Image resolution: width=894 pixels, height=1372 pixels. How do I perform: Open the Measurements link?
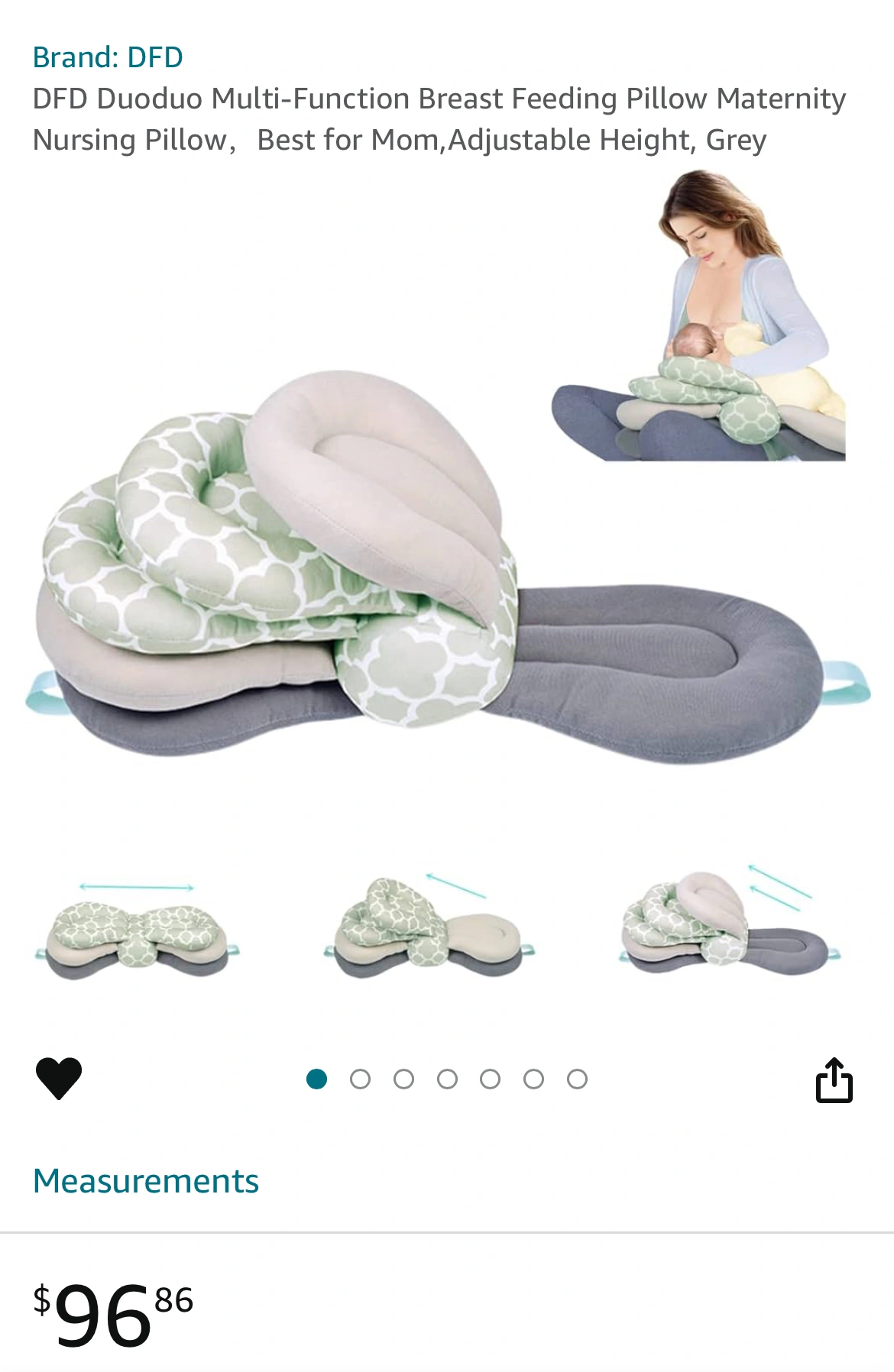coord(146,1181)
